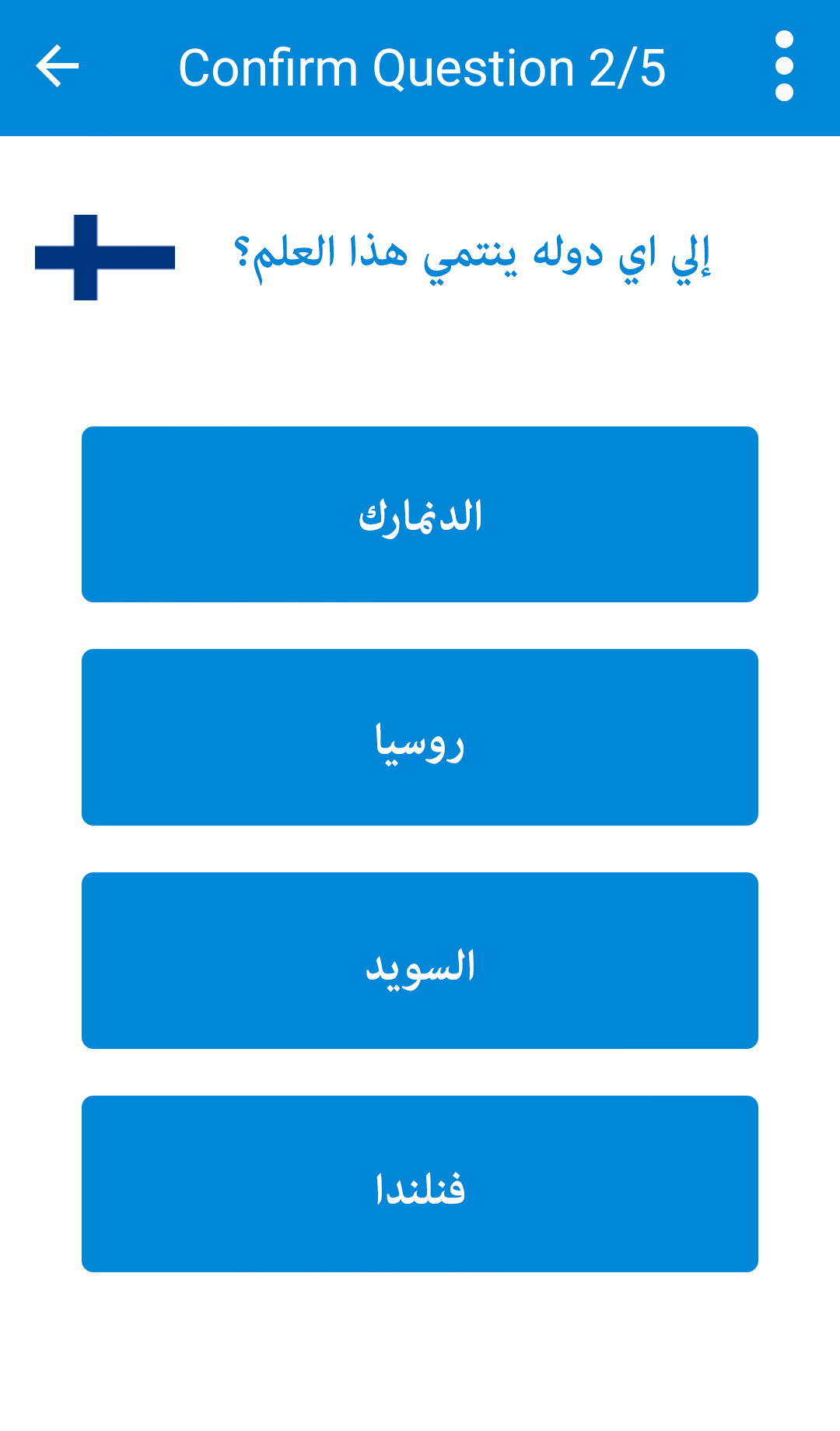Pick the السويد answer option
Viewport: 840px width, 1431px height.
point(420,960)
